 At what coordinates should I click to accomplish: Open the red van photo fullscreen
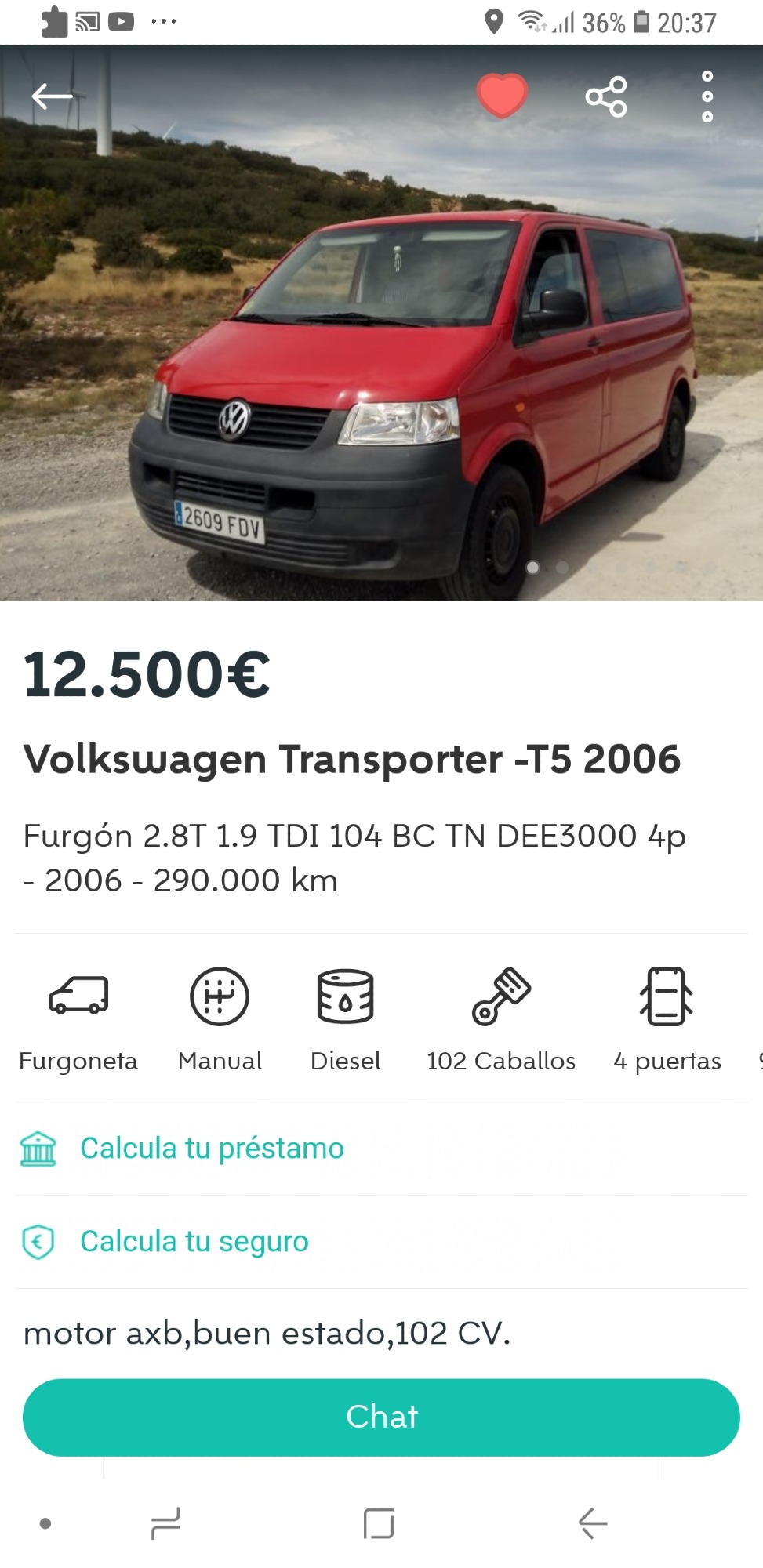381,353
